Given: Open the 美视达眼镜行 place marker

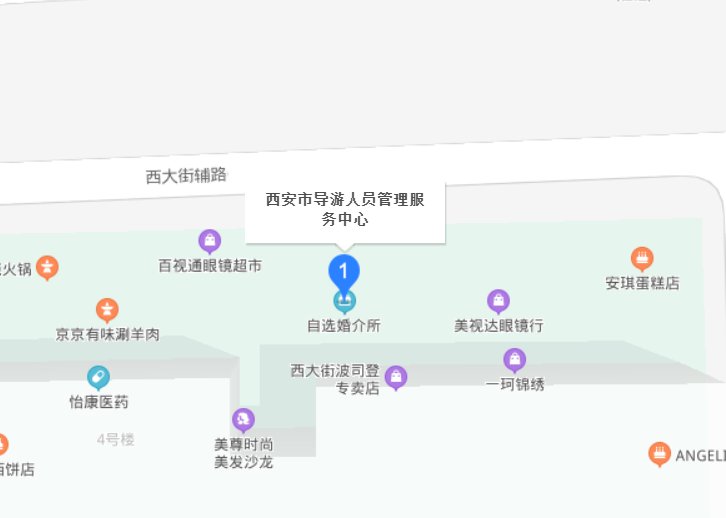Looking at the screenshot, I should (x=498, y=300).
